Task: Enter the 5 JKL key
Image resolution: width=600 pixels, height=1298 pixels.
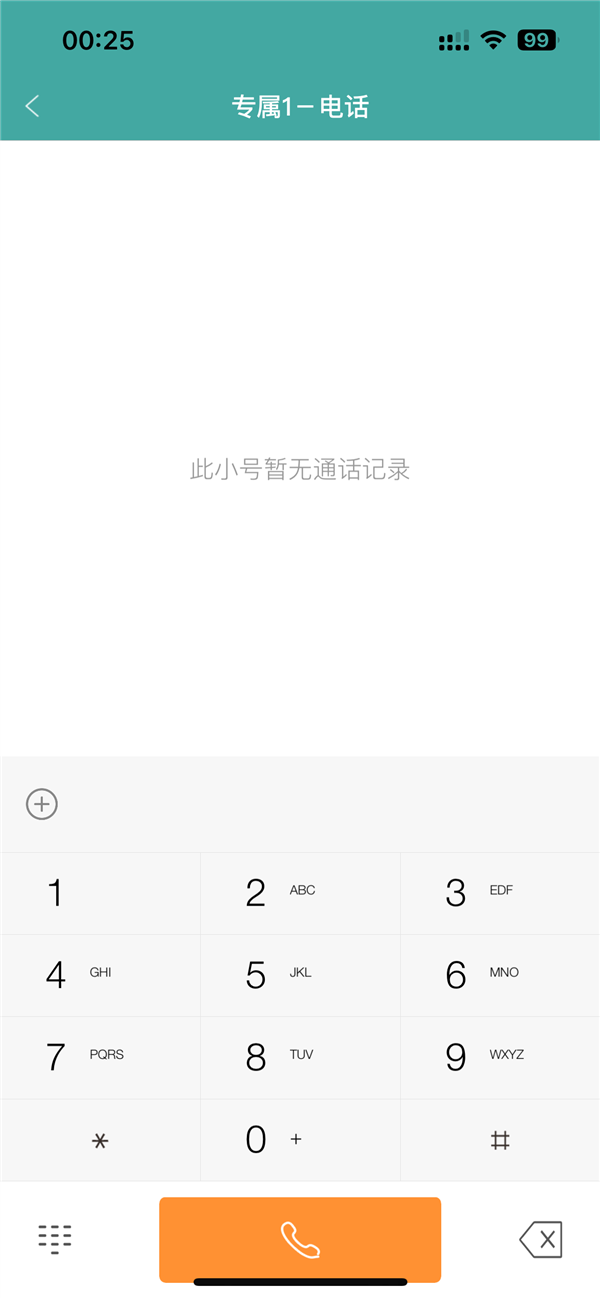Action: pos(300,975)
